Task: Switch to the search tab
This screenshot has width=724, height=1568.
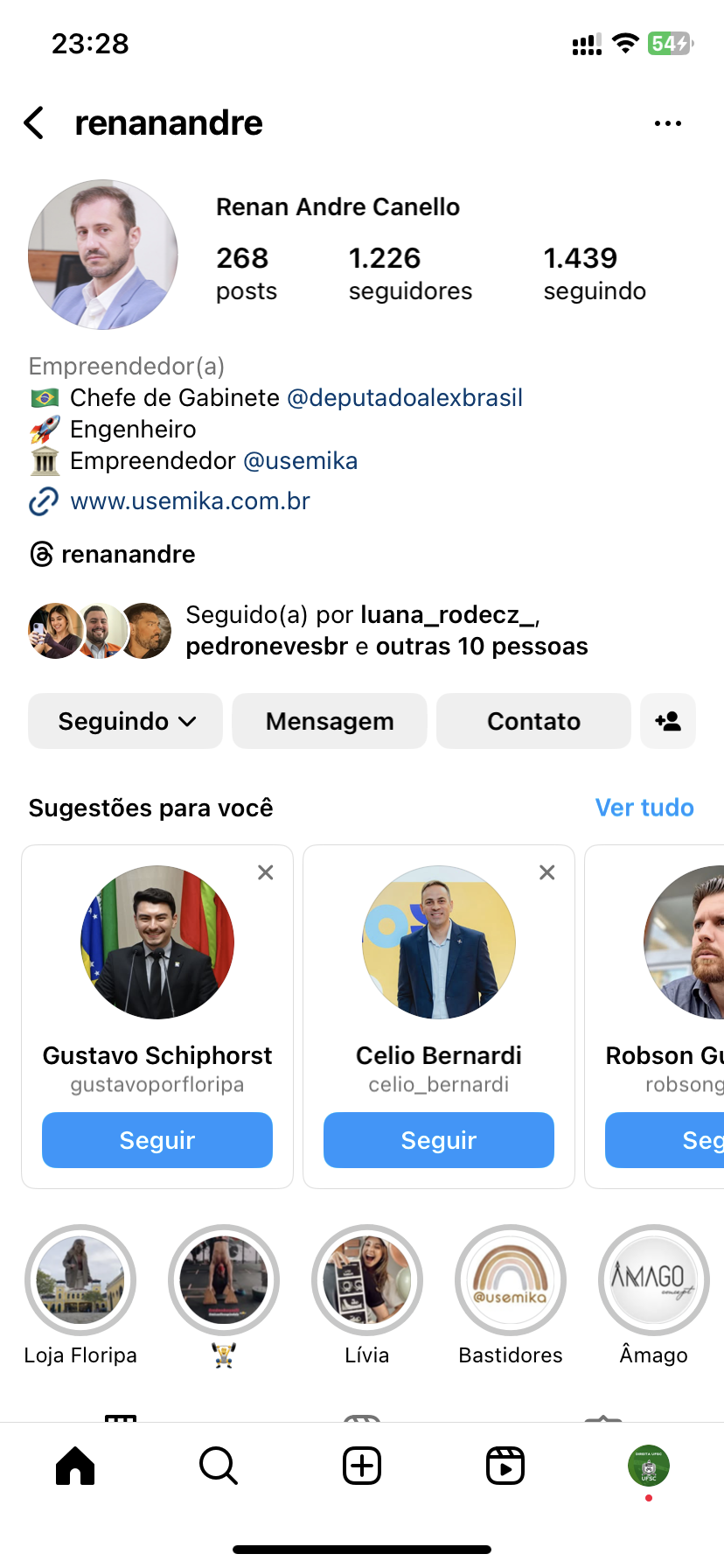Action: coord(219,1466)
